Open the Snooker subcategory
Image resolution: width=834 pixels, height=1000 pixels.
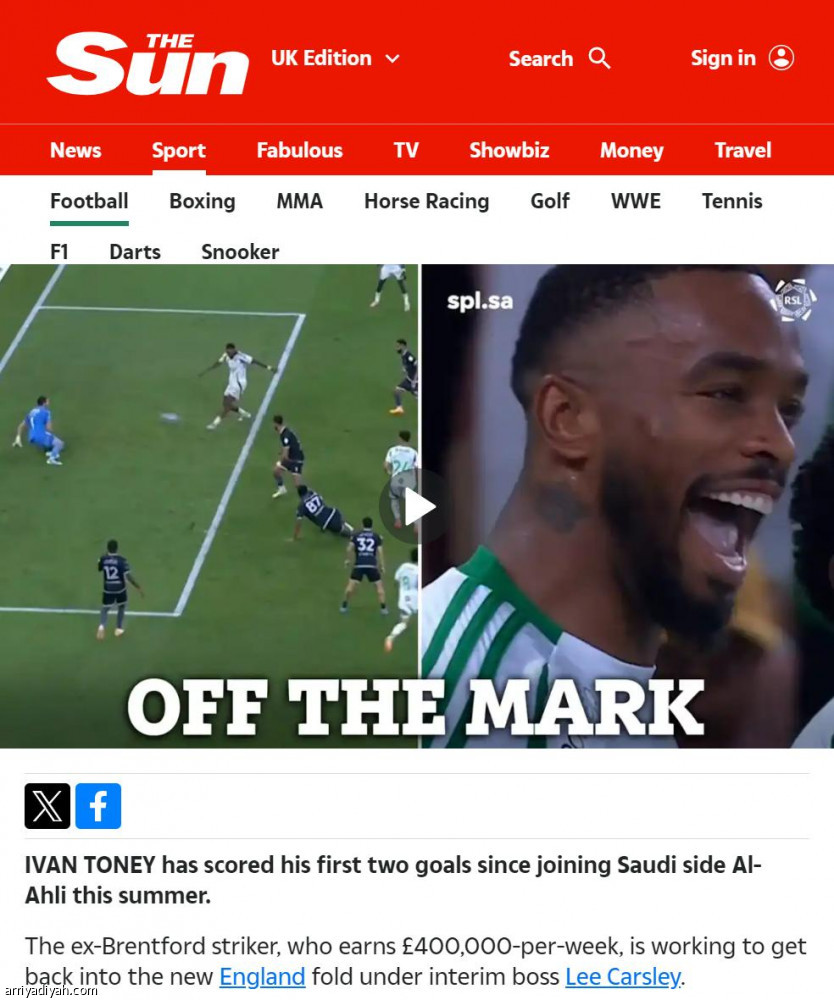pos(240,251)
